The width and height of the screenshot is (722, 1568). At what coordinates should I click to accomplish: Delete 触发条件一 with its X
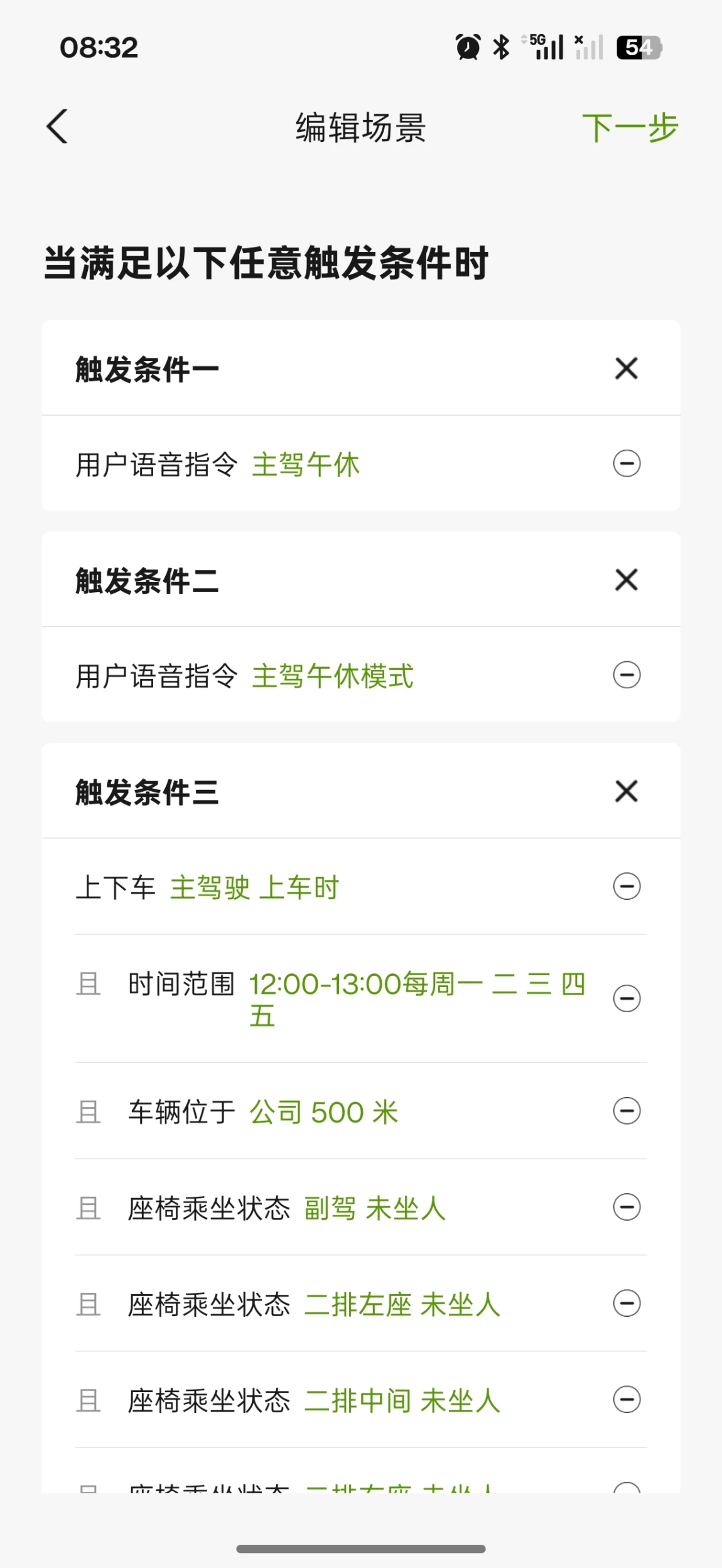tap(626, 369)
